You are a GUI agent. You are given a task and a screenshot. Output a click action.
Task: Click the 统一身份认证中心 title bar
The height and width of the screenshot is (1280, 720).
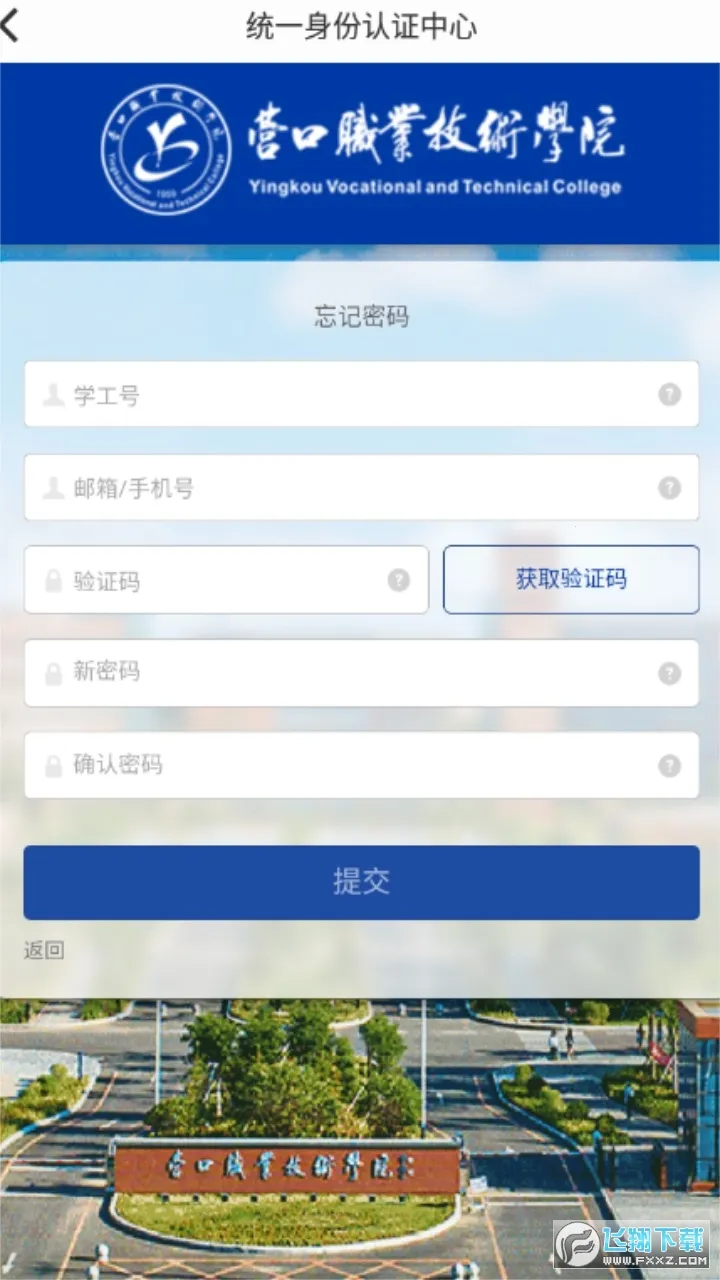point(360,26)
